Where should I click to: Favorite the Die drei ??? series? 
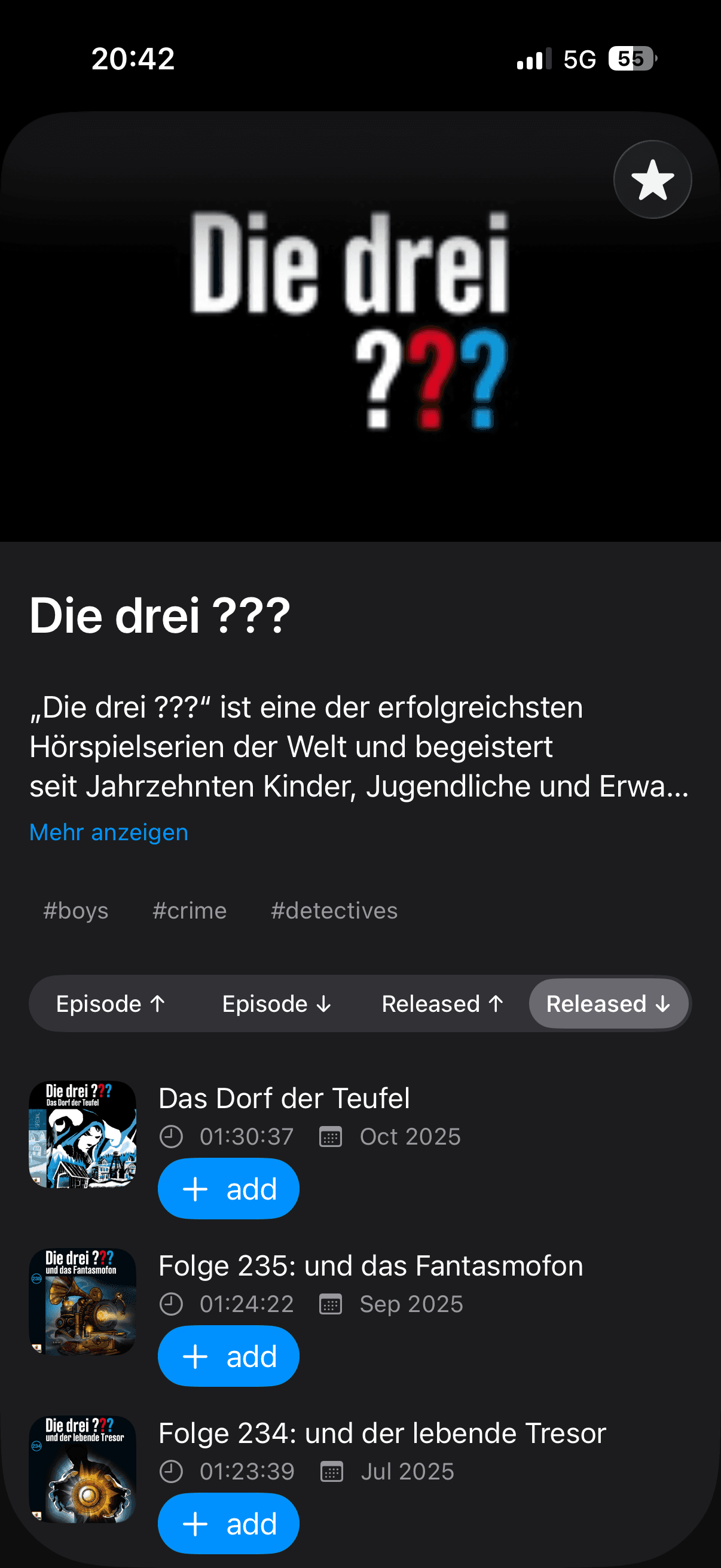(653, 178)
